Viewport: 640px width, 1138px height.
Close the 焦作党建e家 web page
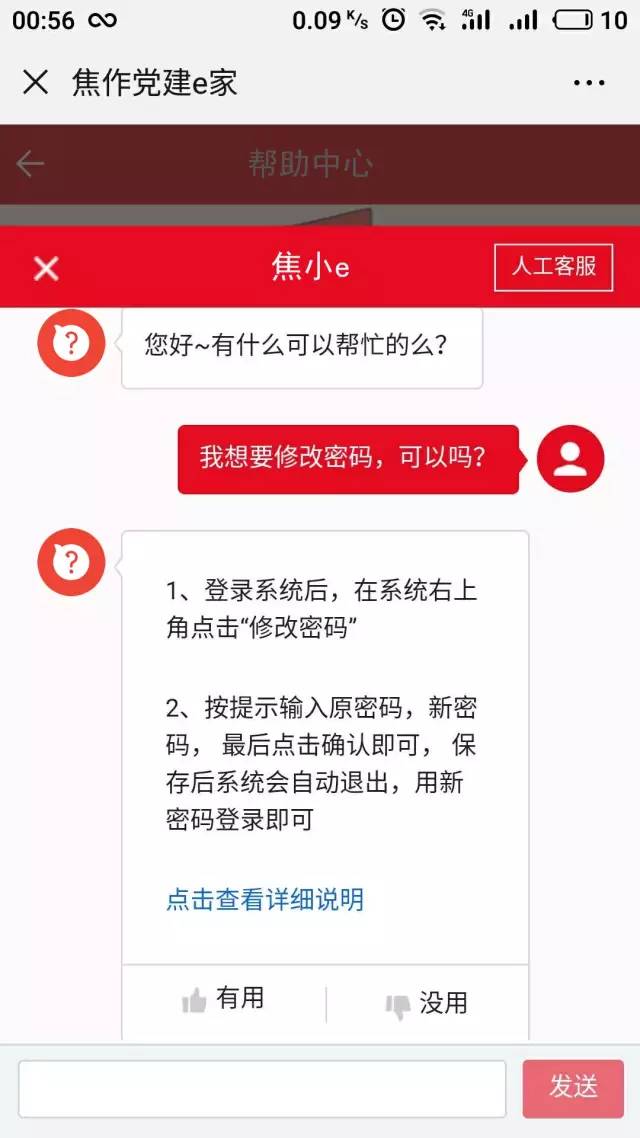click(x=35, y=82)
